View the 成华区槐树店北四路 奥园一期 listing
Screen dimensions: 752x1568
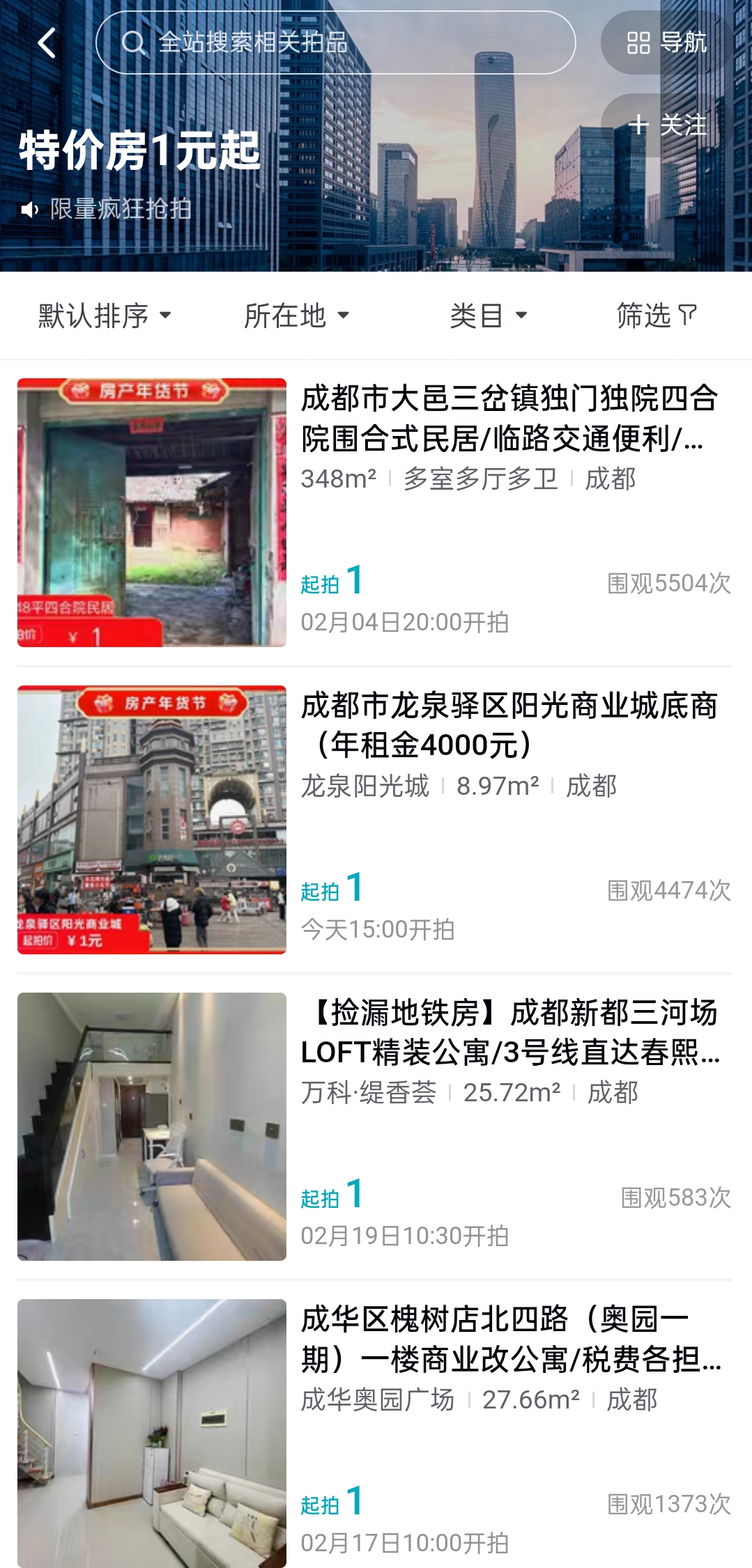(x=375, y=1433)
